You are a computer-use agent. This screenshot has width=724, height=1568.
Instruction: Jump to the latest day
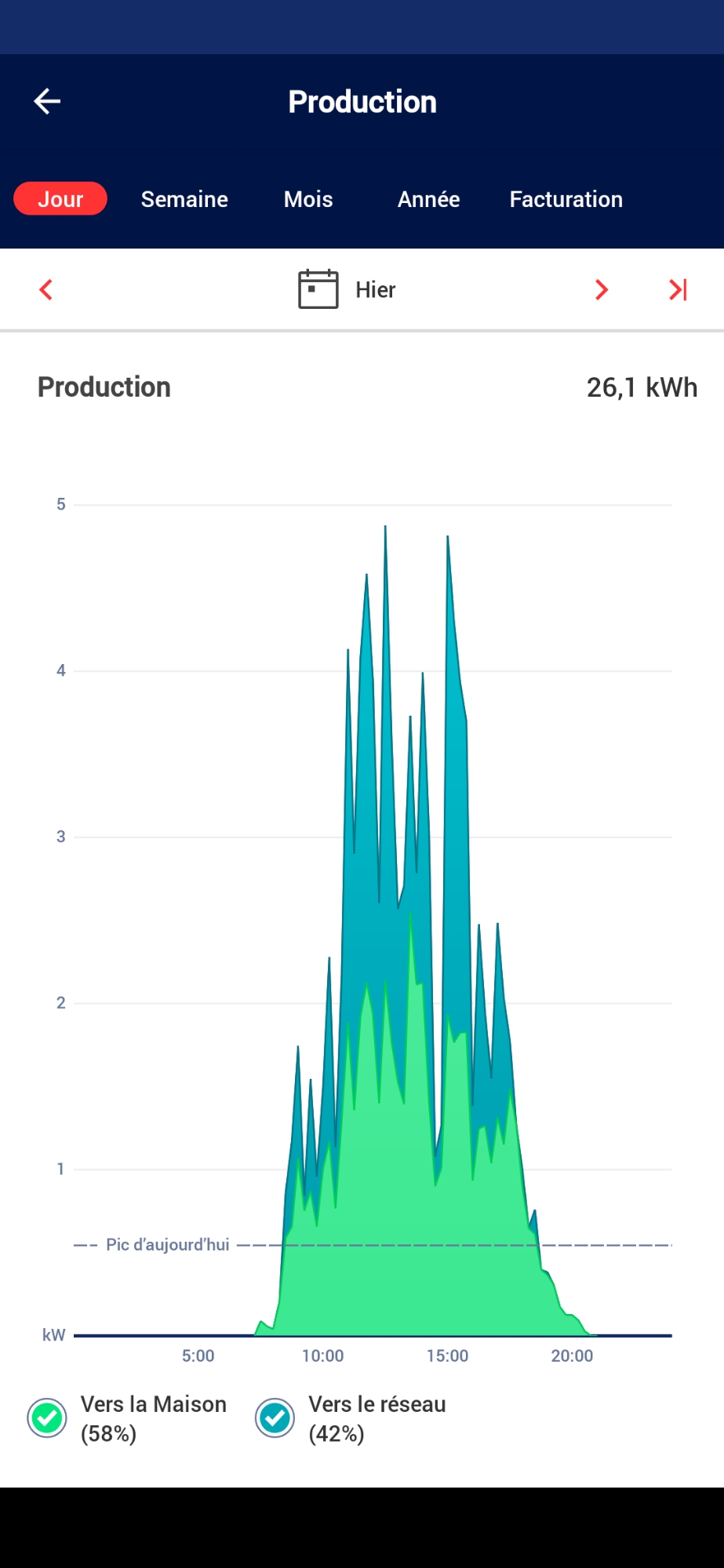[678, 290]
